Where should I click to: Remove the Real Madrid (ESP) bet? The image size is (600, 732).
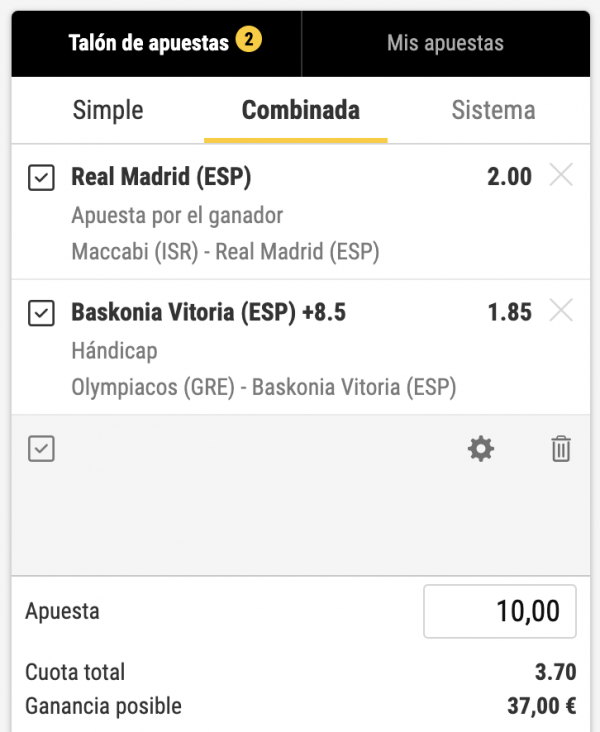point(562,176)
